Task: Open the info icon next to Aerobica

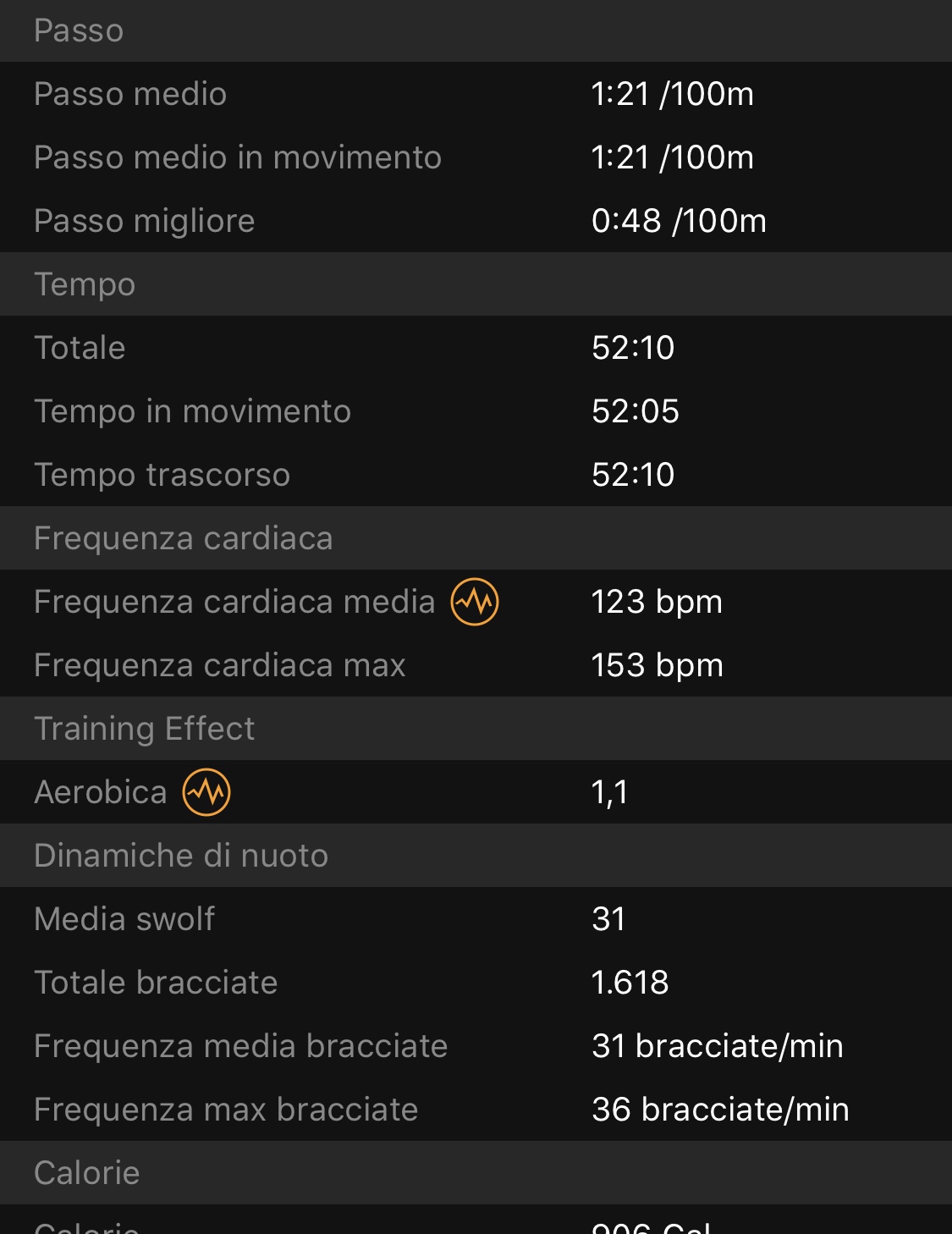Action: click(x=206, y=792)
